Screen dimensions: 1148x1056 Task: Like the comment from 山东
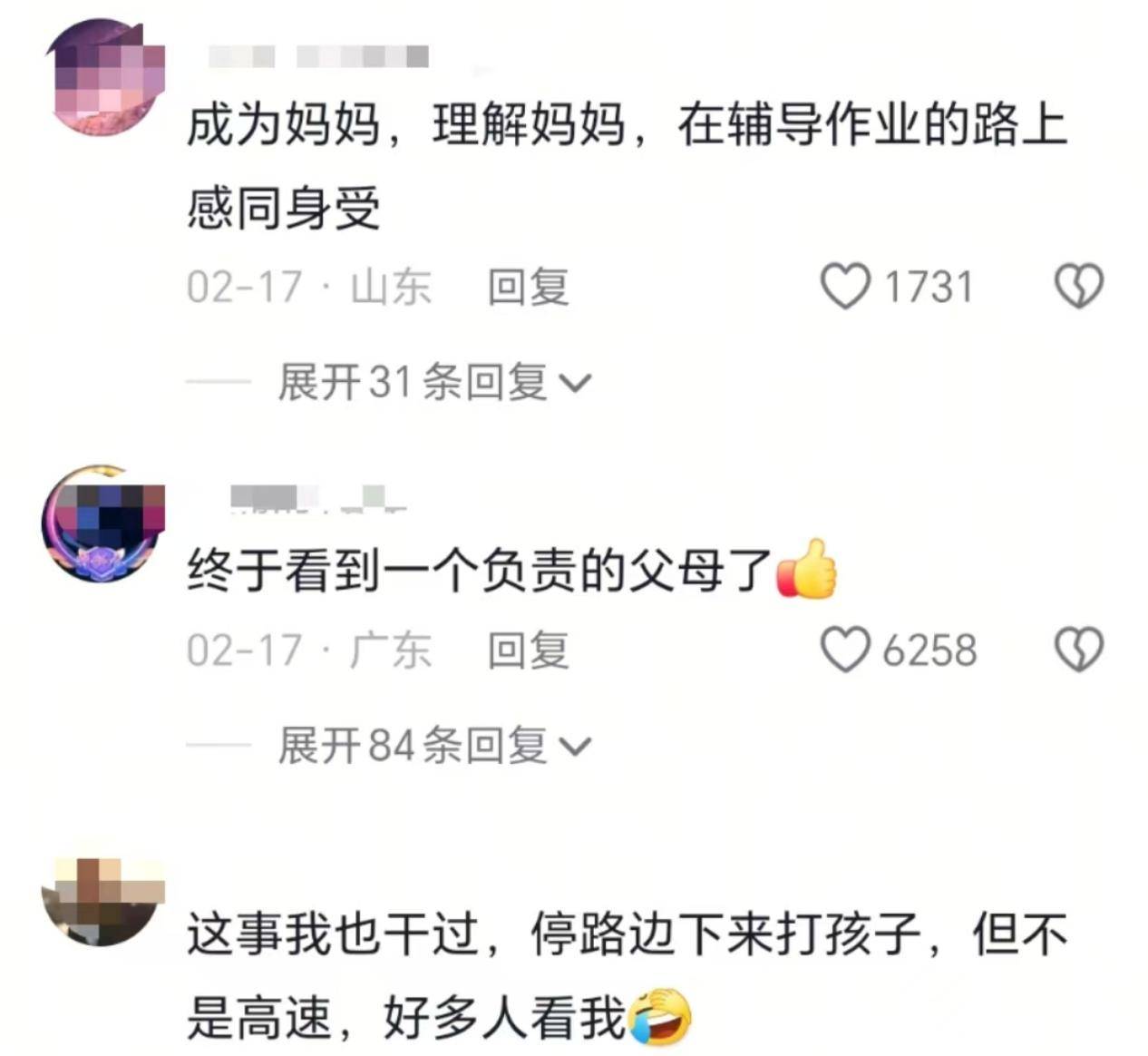pyautogui.click(x=845, y=287)
